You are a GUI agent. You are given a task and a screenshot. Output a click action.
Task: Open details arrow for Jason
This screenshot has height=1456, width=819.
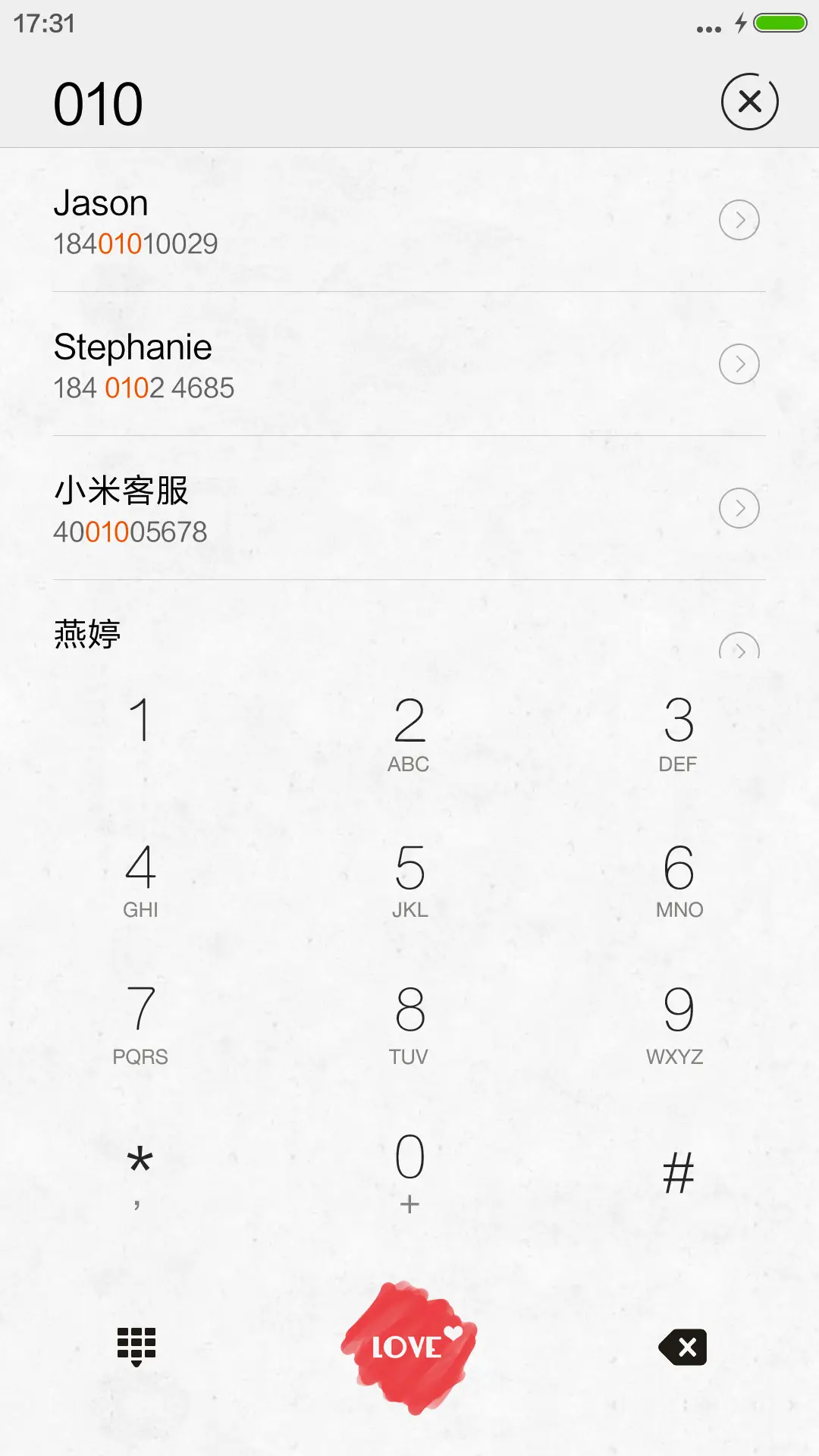739,221
